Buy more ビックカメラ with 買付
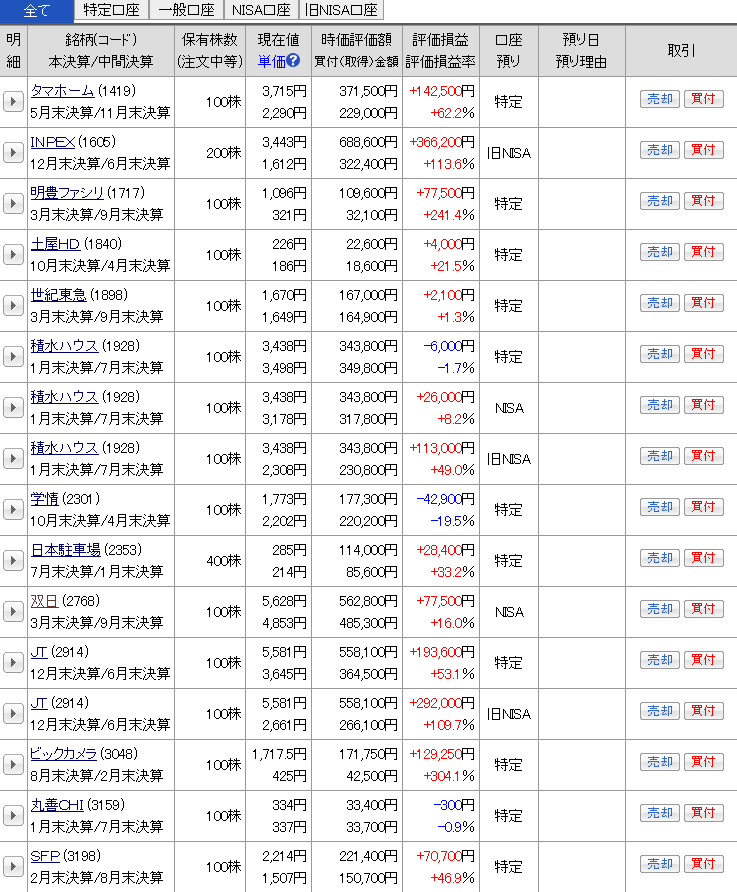 point(703,762)
